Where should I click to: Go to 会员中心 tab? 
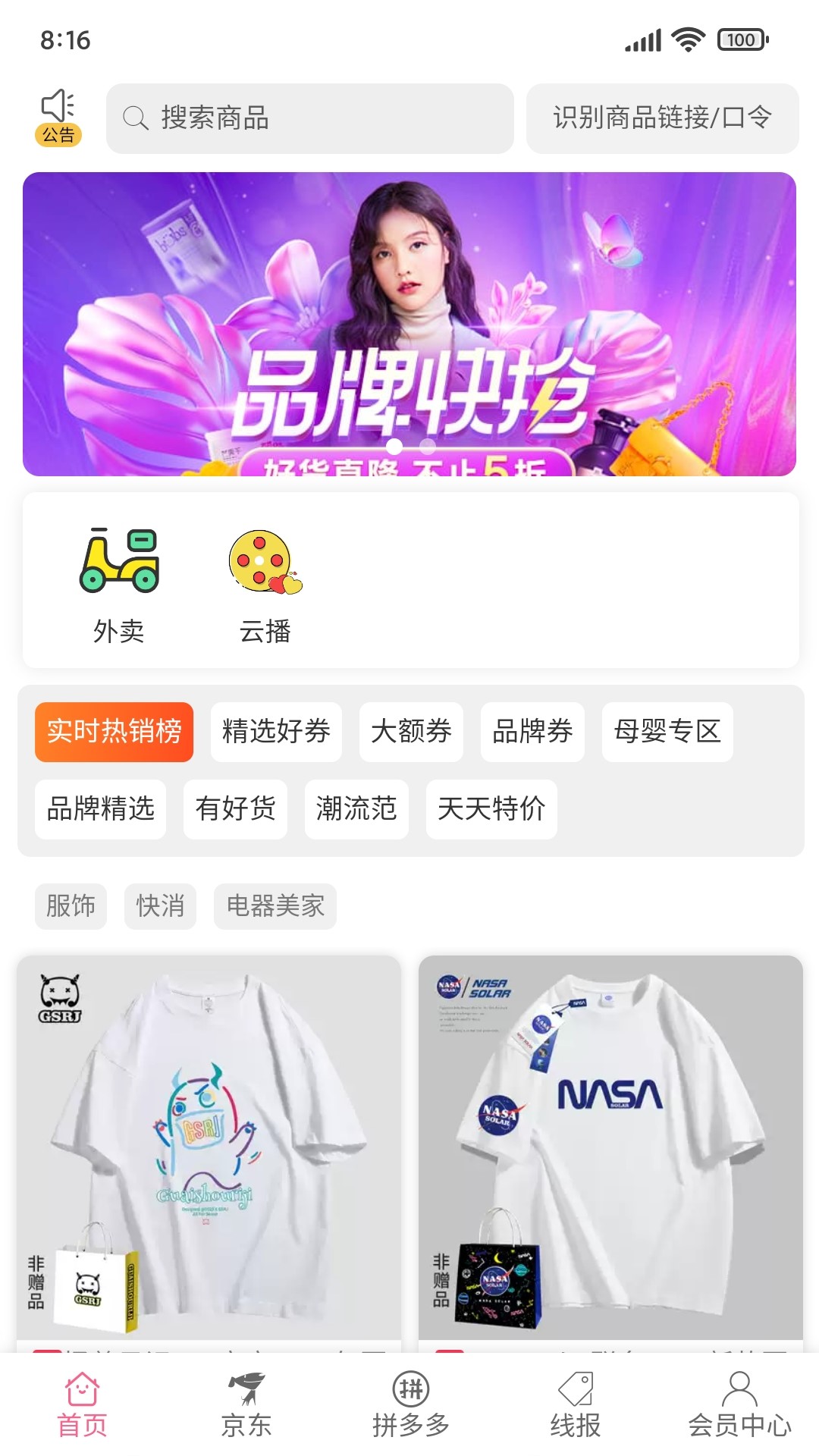click(739, 1404)
